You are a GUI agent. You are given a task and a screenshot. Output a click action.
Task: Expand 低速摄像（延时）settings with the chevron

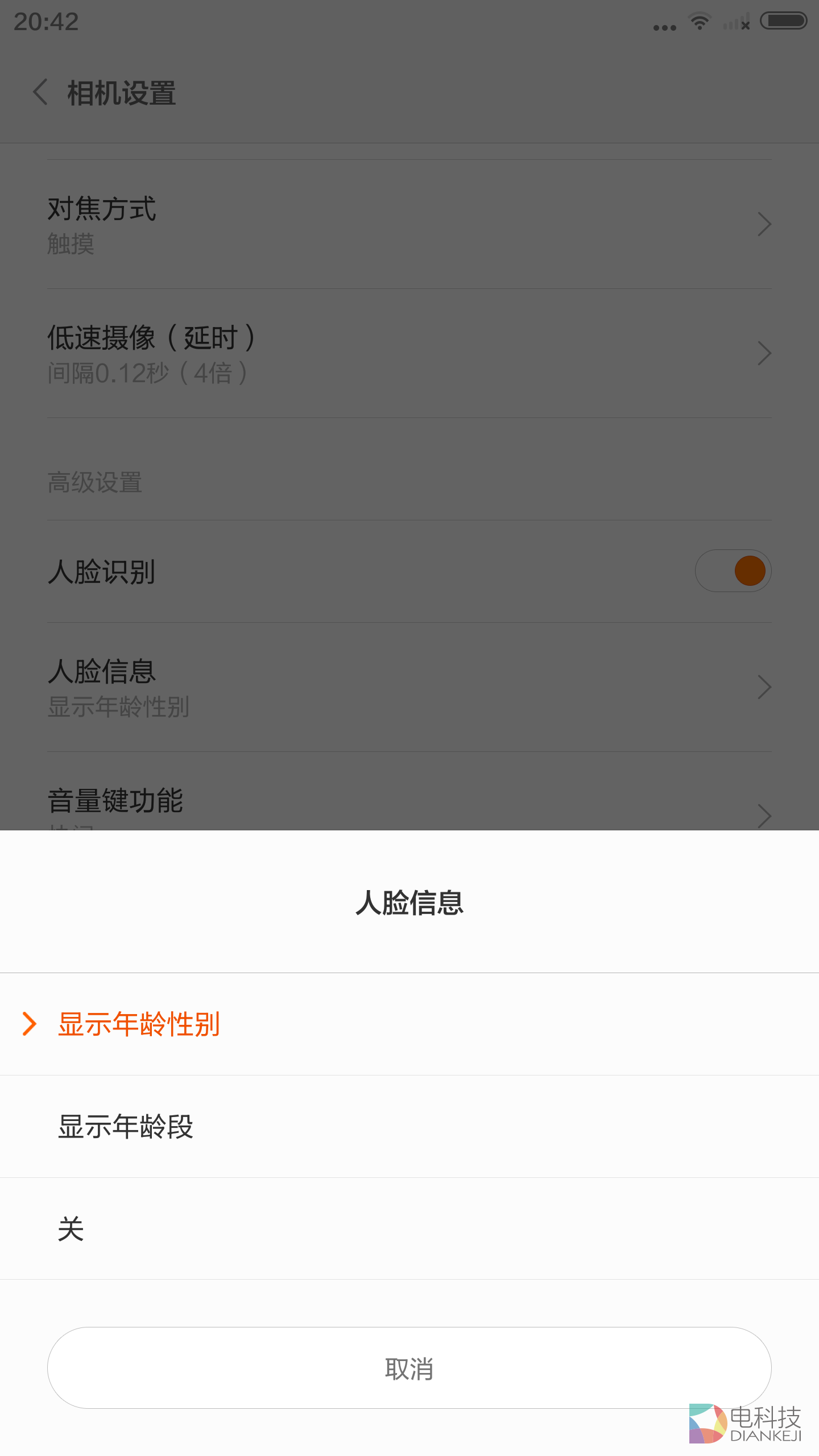(765, 353)
